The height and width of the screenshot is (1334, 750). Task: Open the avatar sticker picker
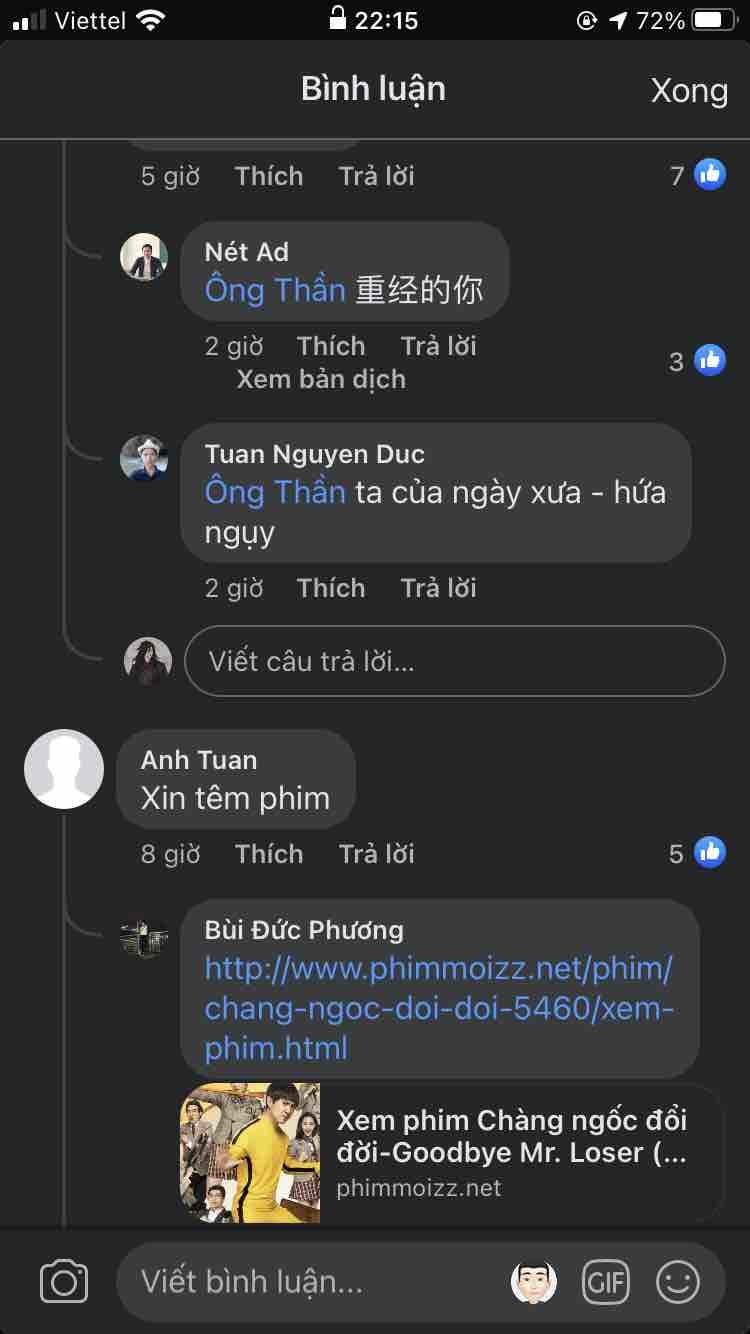[x=533, y=1281]
